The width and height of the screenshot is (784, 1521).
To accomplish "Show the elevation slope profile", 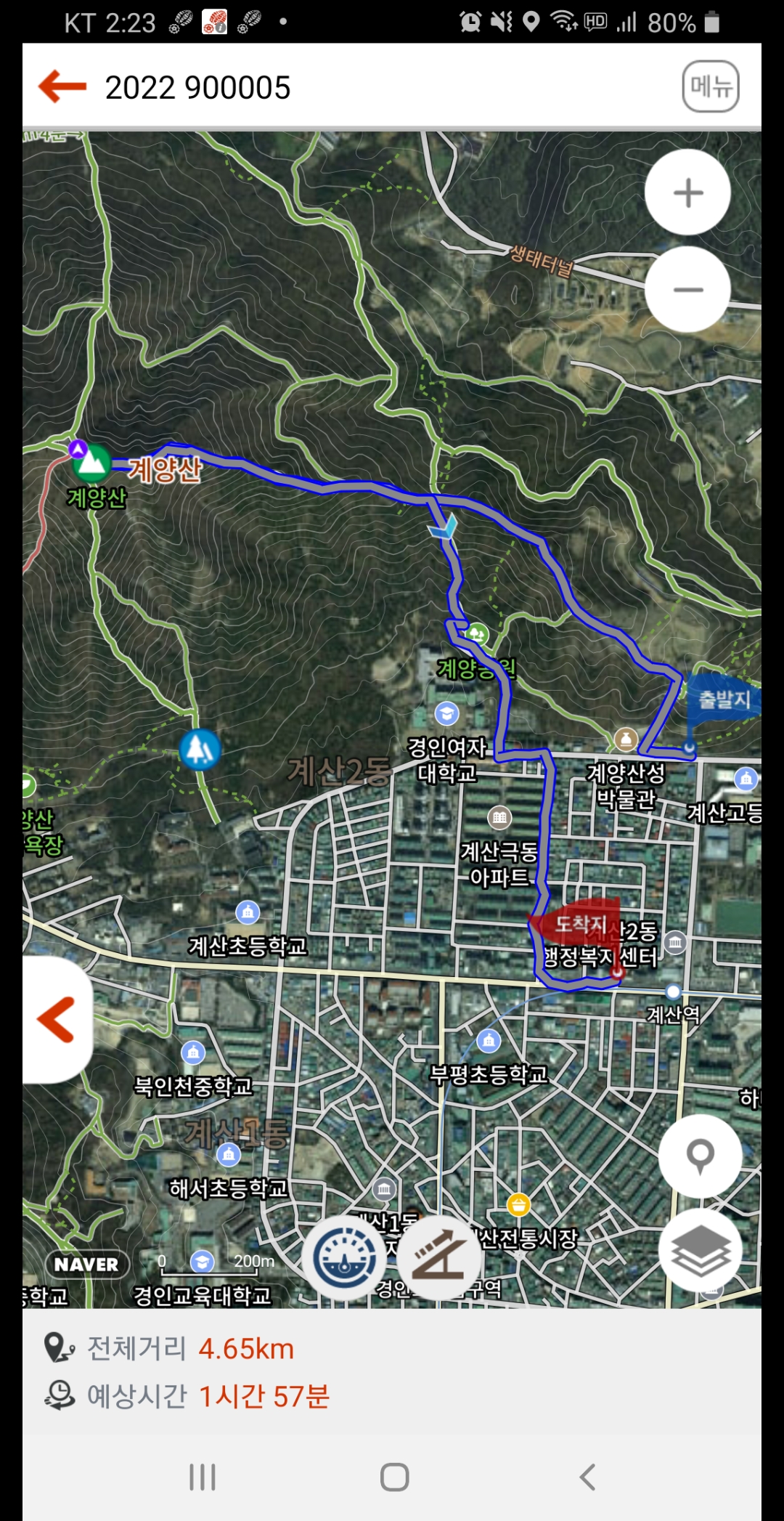I will 438,1258.
